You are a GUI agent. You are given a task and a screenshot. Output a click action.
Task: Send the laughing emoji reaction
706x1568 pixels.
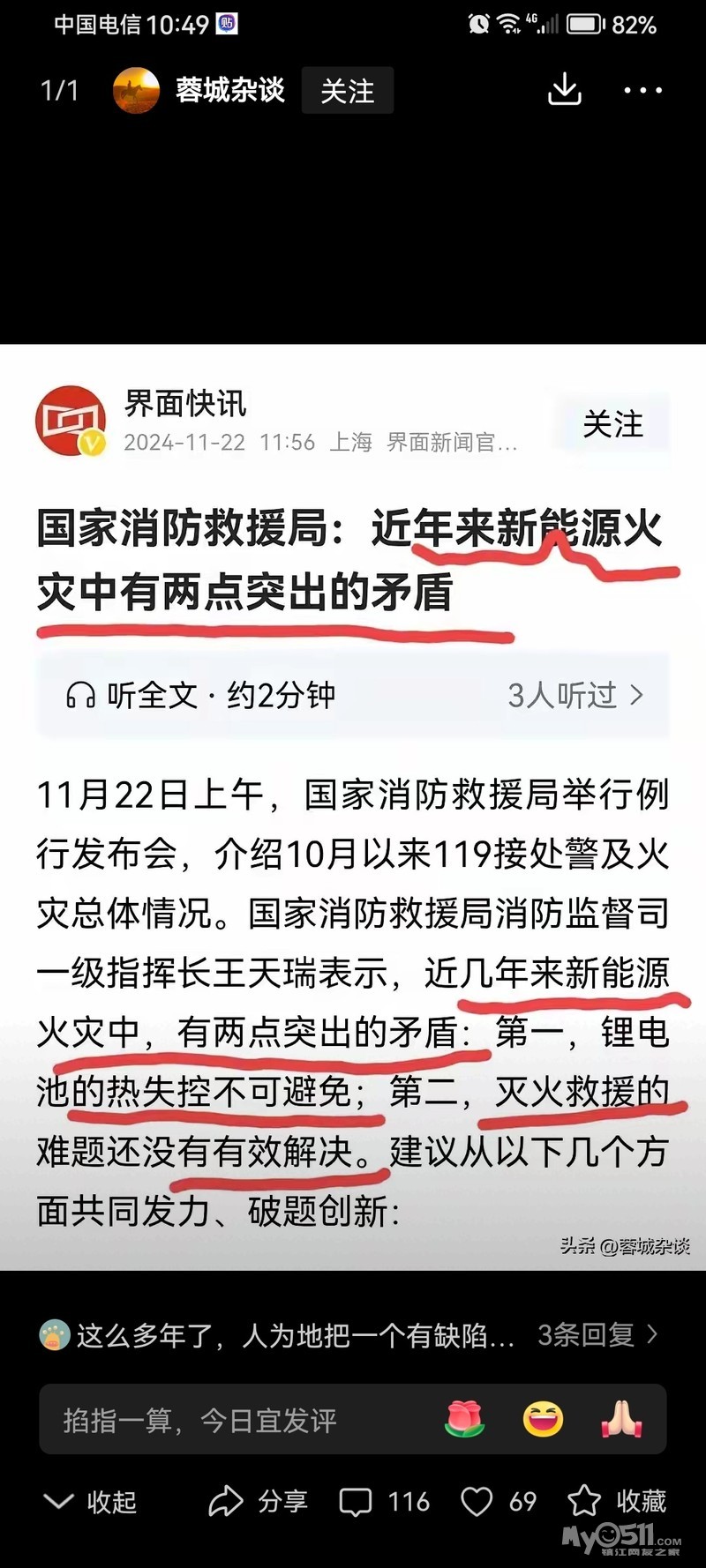pos(543,1419)
